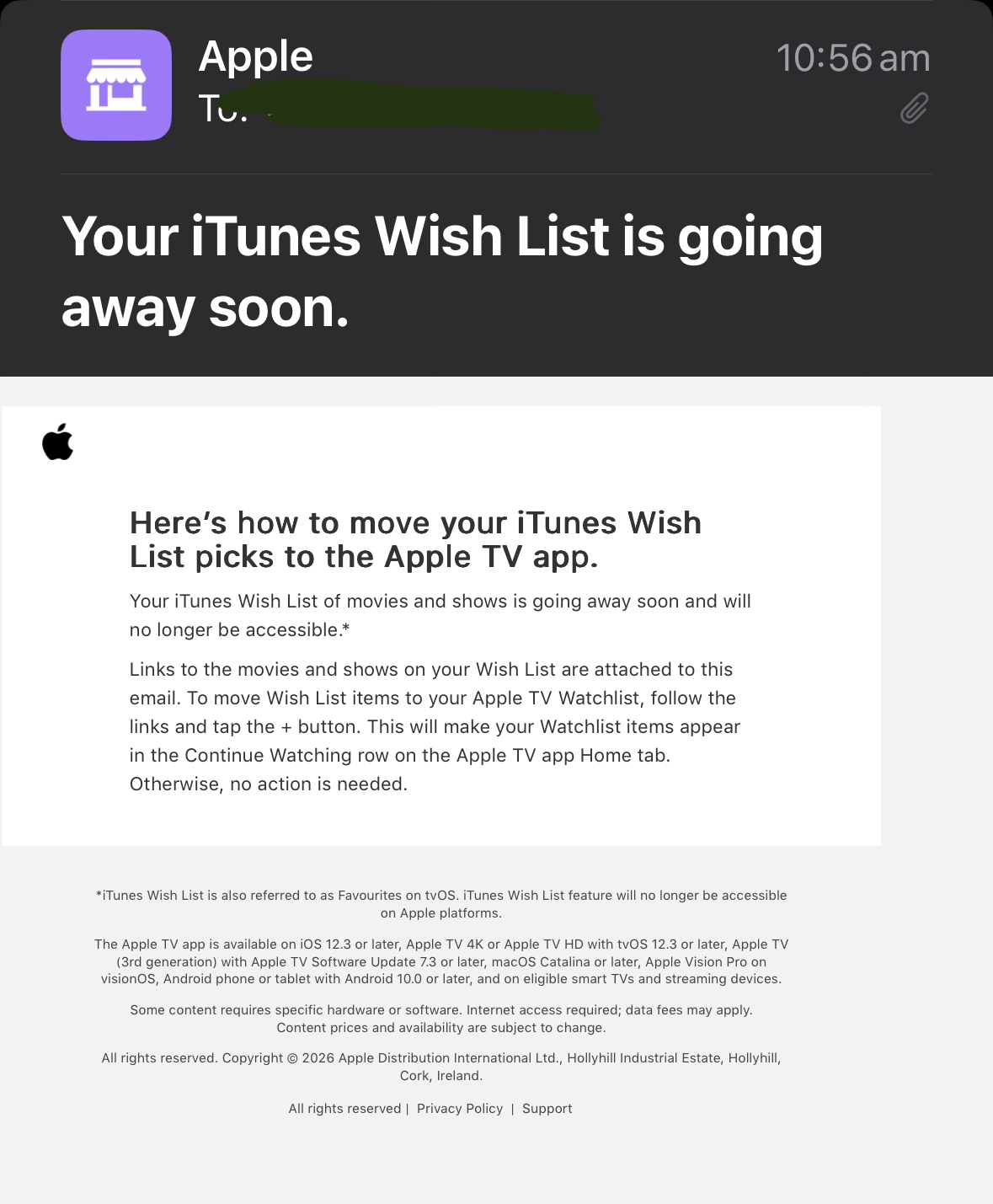993x1204 pixels.
Task: Open the attachment paperclip icon
Action: click(x=914, y=108)
